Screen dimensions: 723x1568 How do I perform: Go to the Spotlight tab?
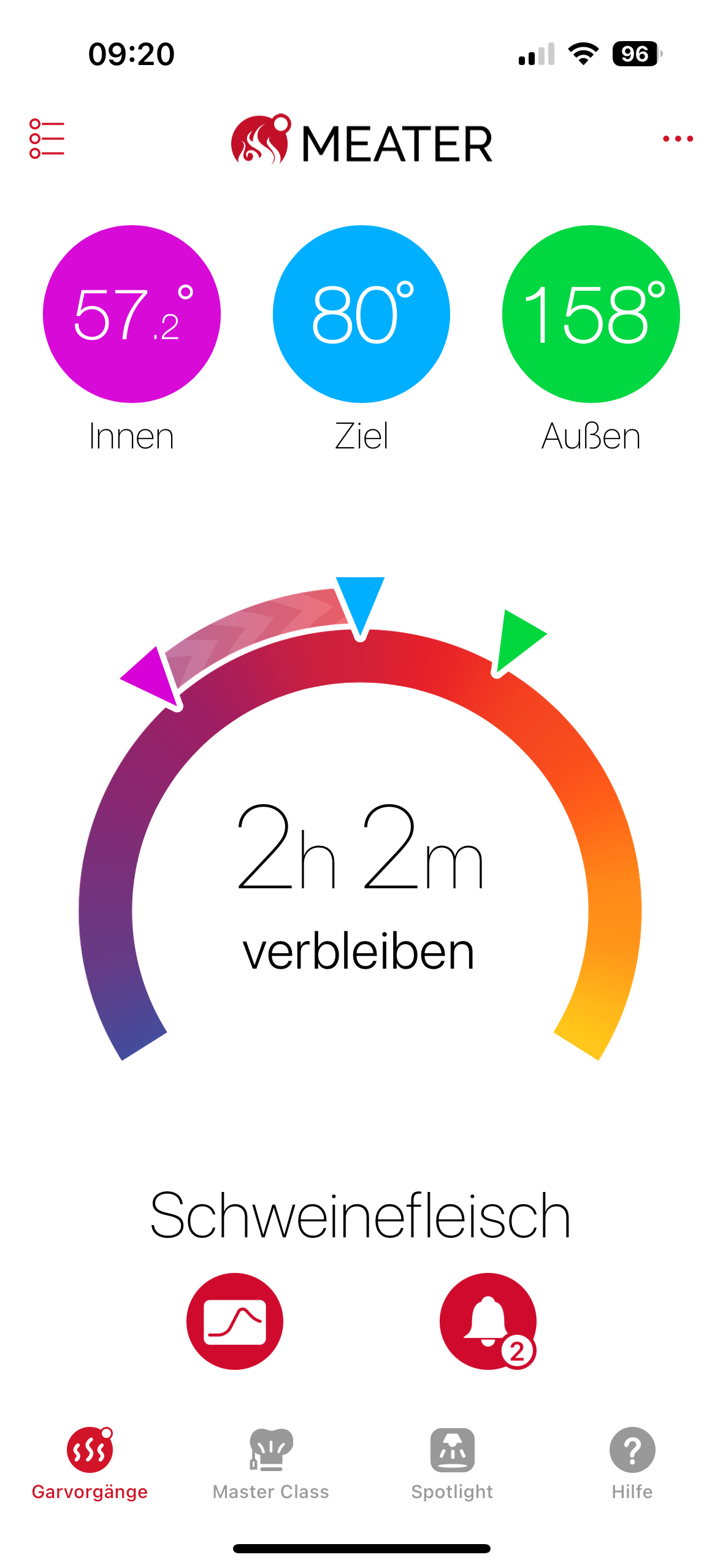(452, 1463)
